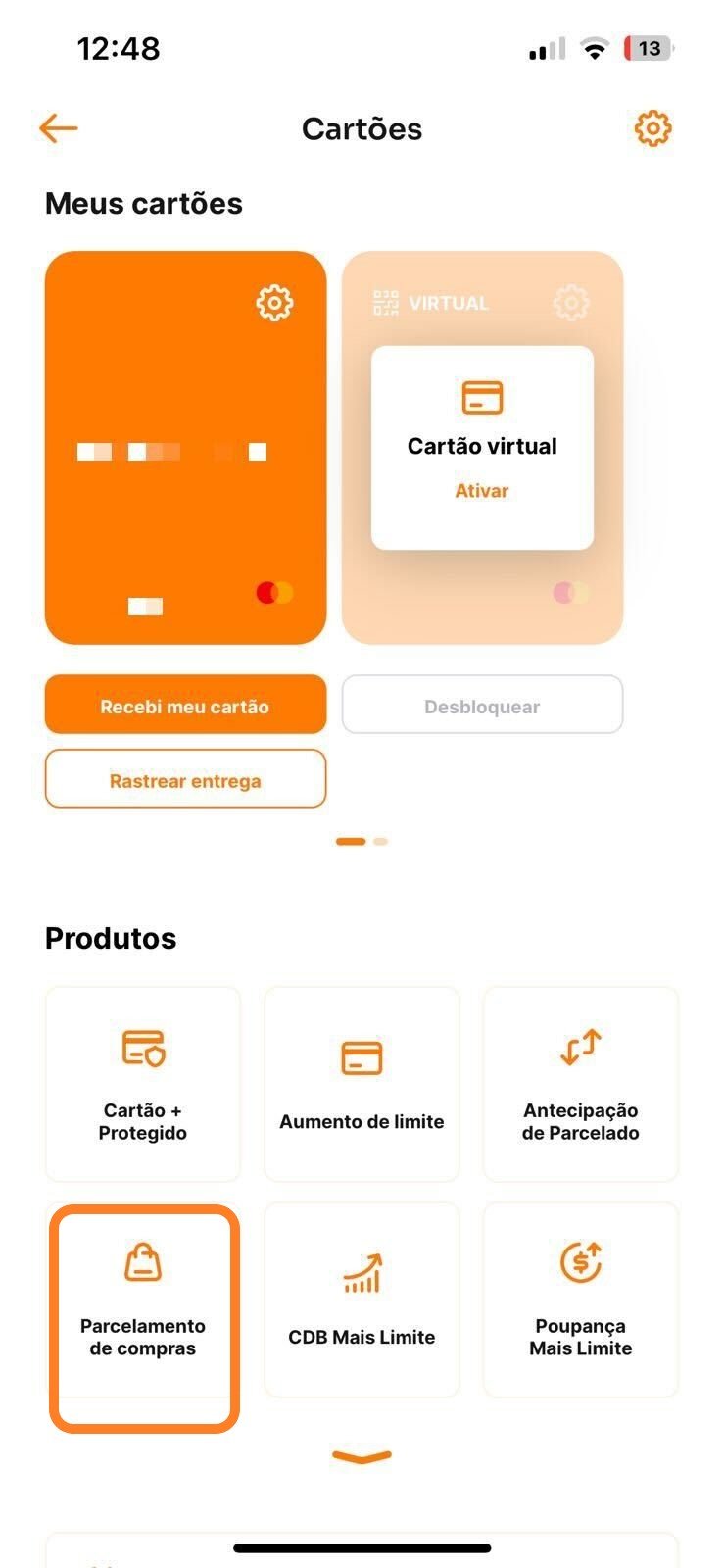Open Aumento de limite
This screenshot has width=724, height=1568.
[362, 1085]
